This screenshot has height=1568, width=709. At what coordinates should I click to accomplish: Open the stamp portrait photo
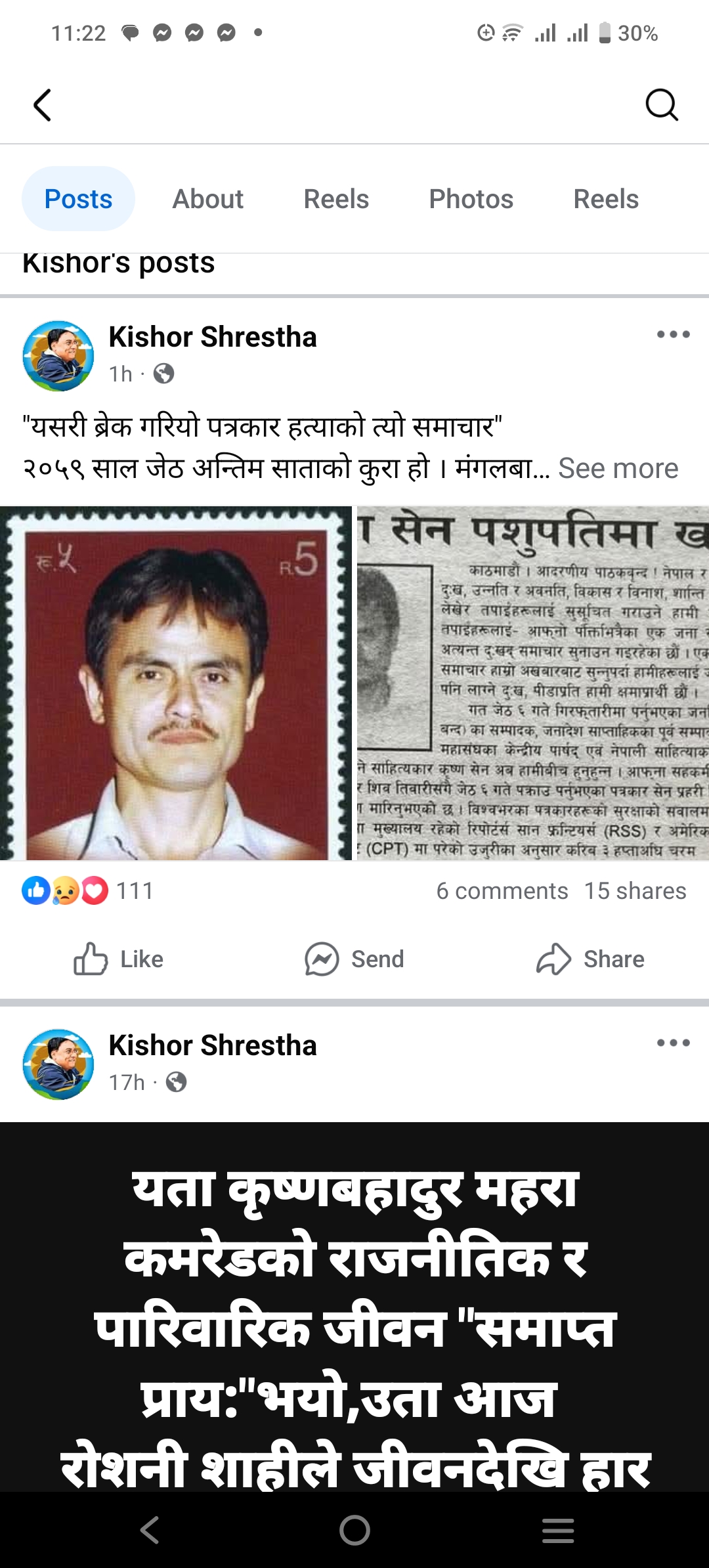tap(175, 683)
